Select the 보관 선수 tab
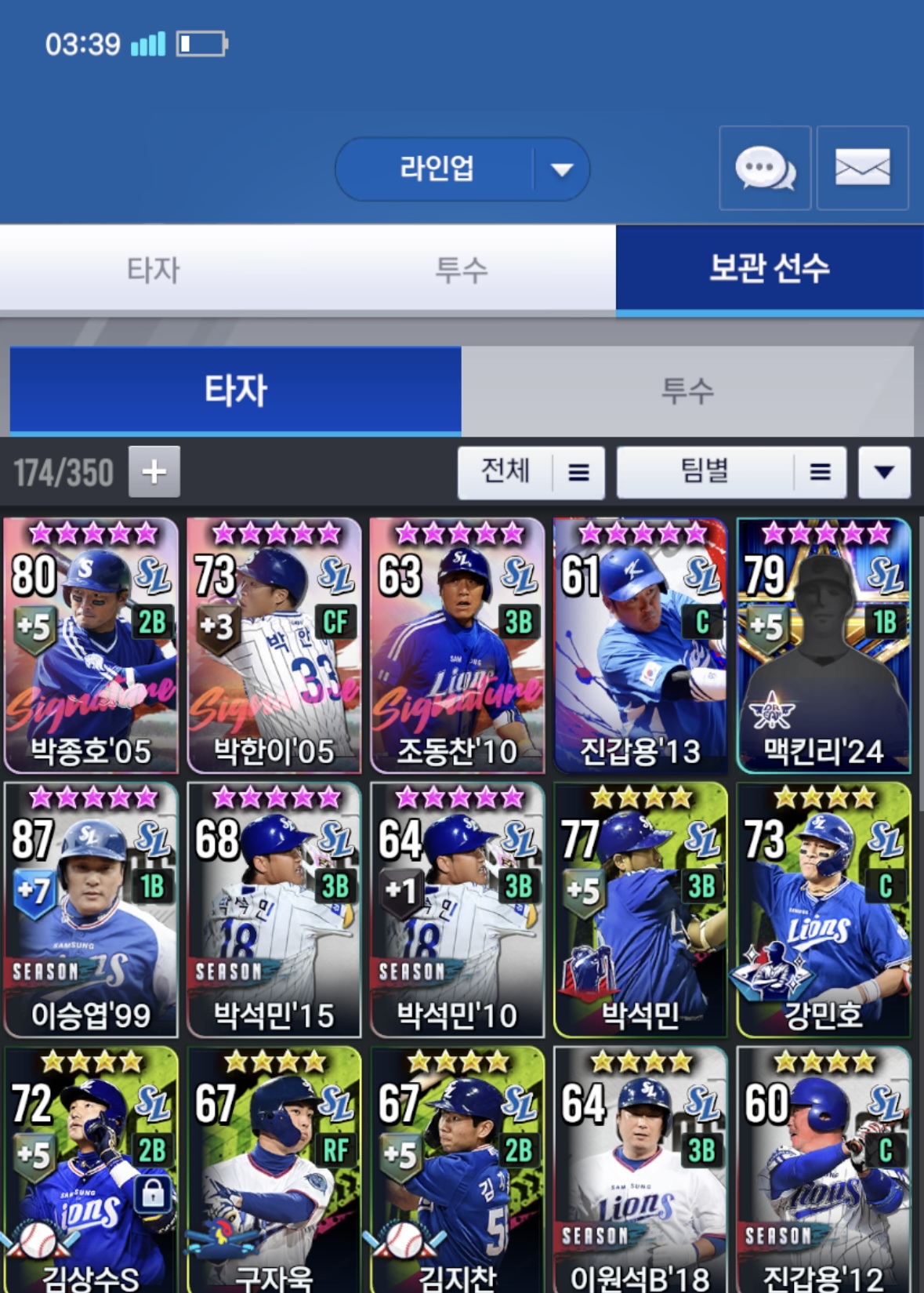The image size is (924, 1293). point(769,269)
